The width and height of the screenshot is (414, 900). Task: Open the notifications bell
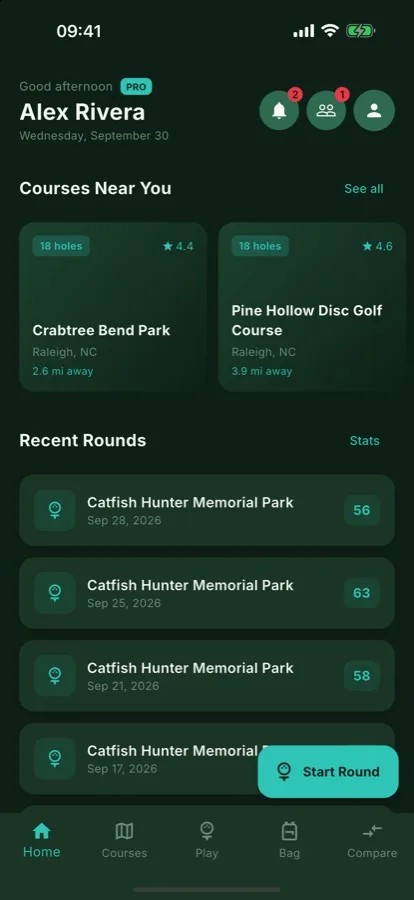(x=279, y=110)
